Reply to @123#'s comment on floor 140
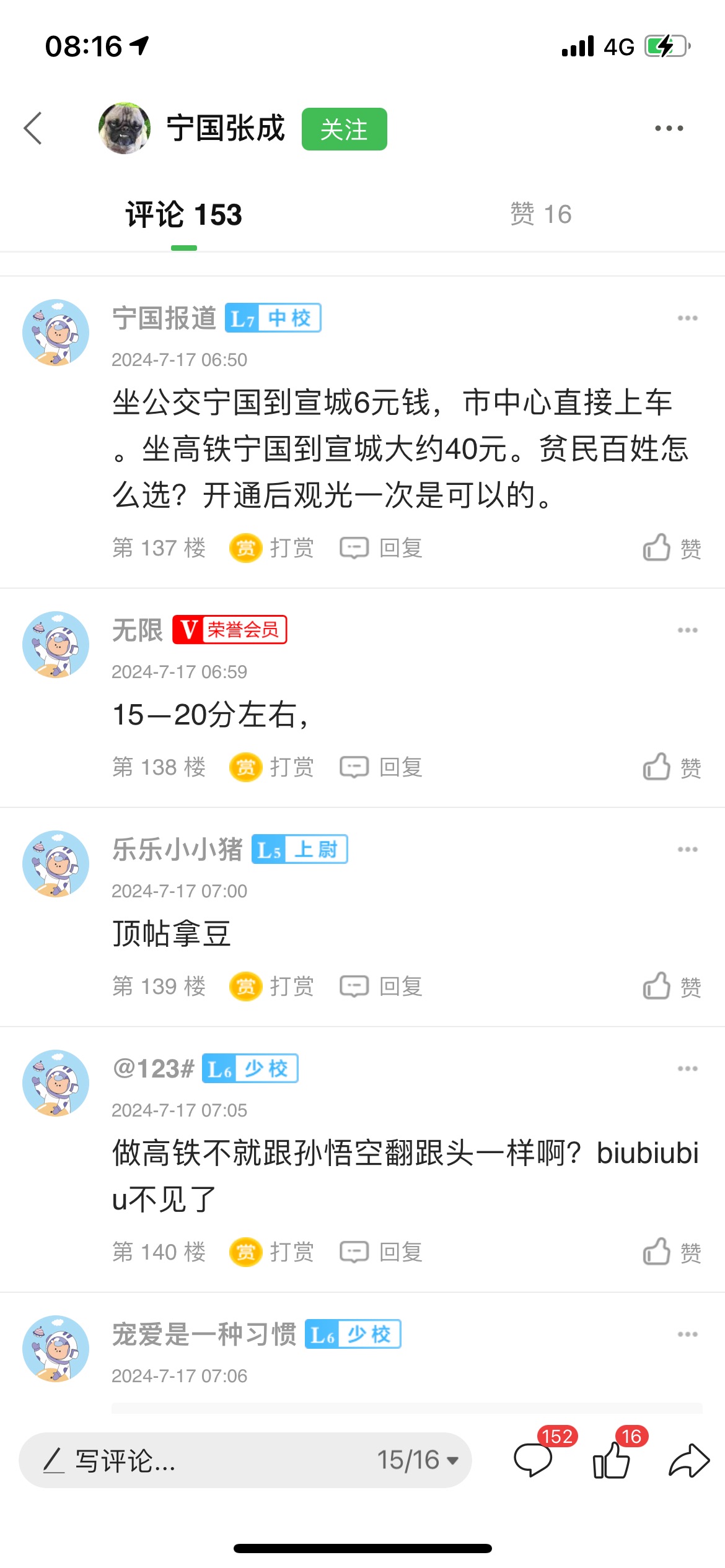 [382, 1252]
